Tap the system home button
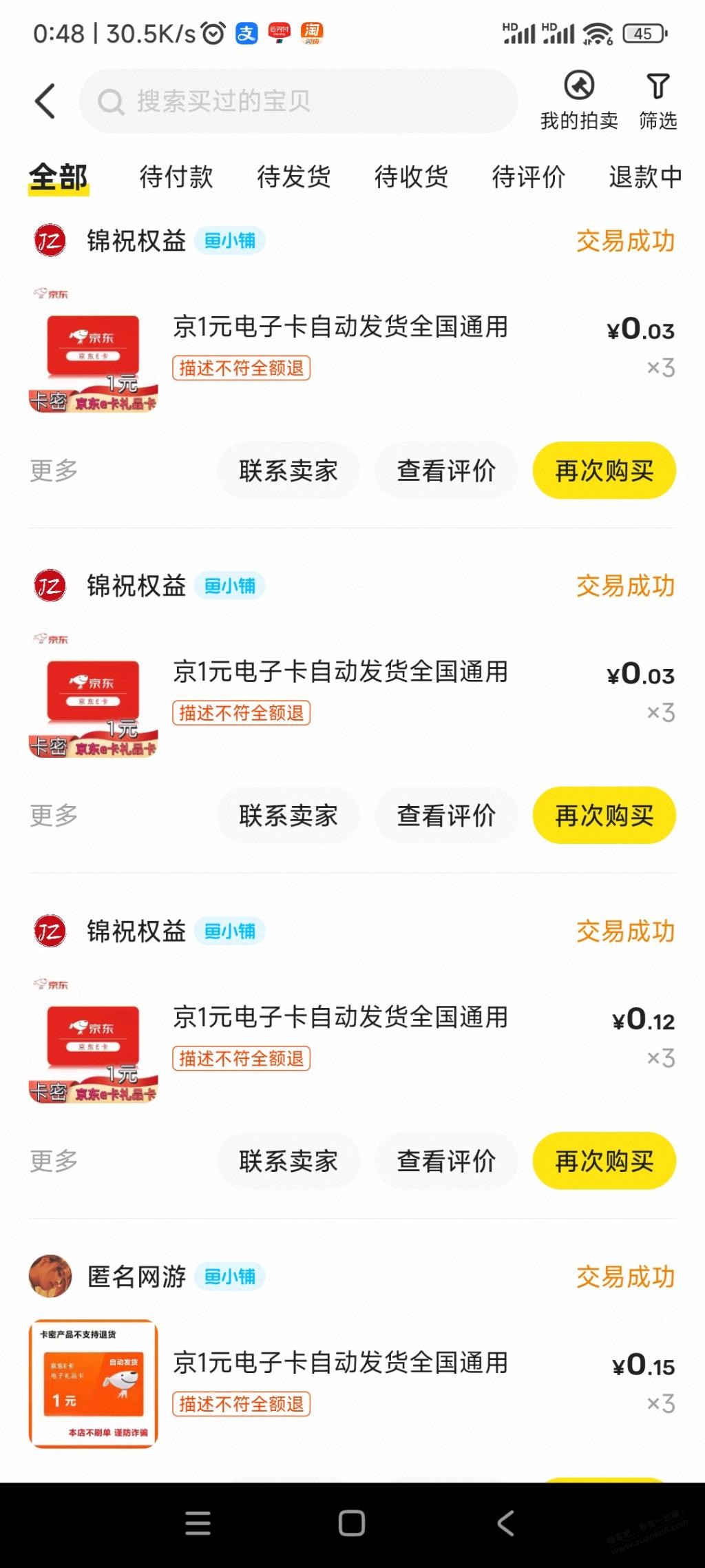This screenshot has width=705, height=1568. click(352, 1523)
